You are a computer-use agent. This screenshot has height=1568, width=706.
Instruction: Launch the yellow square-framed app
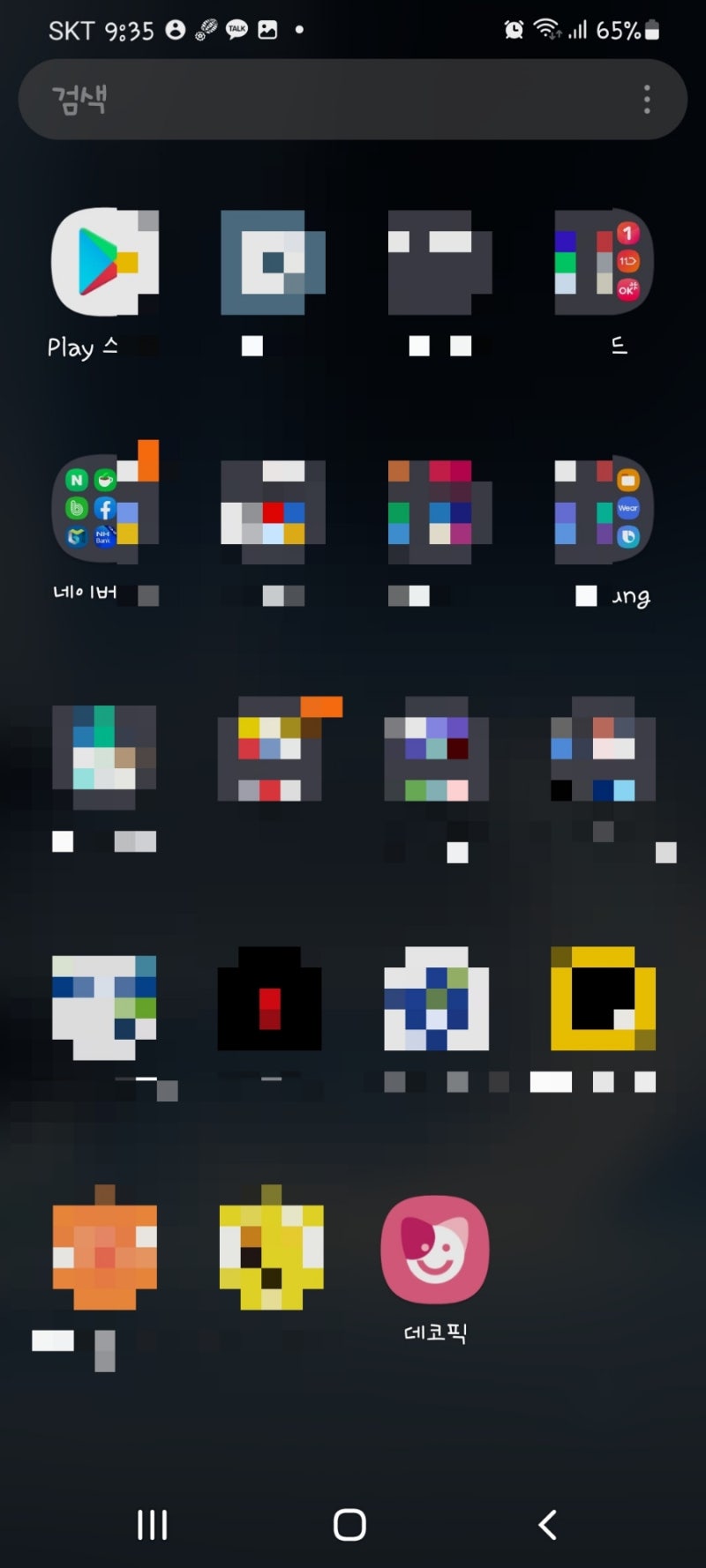[604, 998]
